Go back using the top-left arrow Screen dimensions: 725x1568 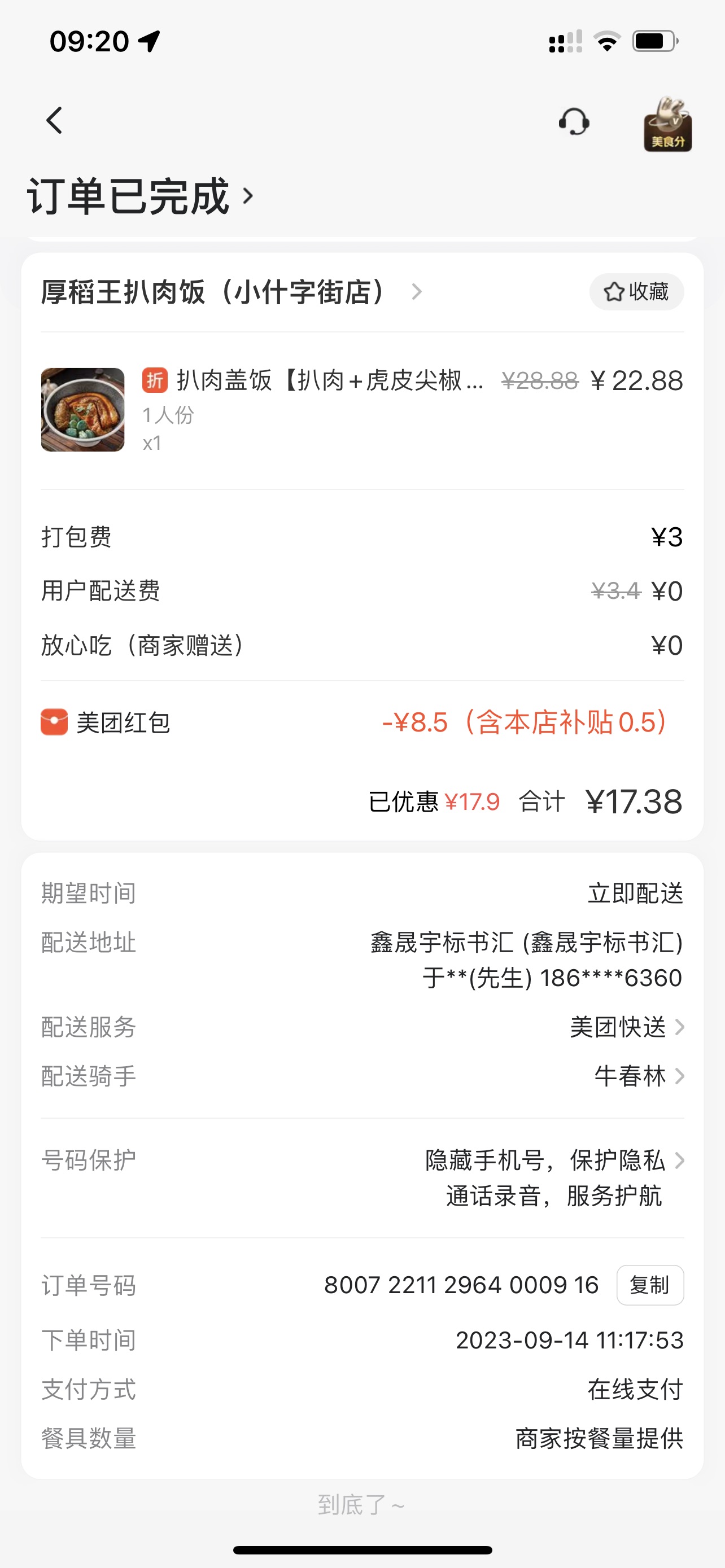click(55, 121)
